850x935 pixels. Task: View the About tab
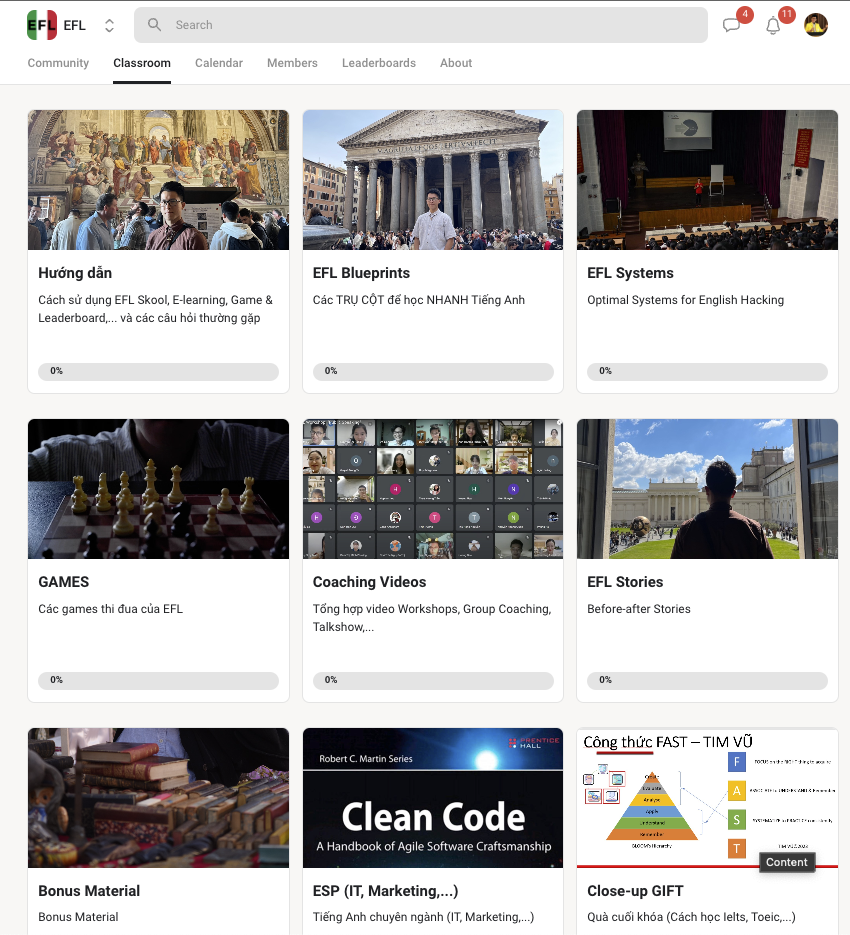click(x=456, y=63)
